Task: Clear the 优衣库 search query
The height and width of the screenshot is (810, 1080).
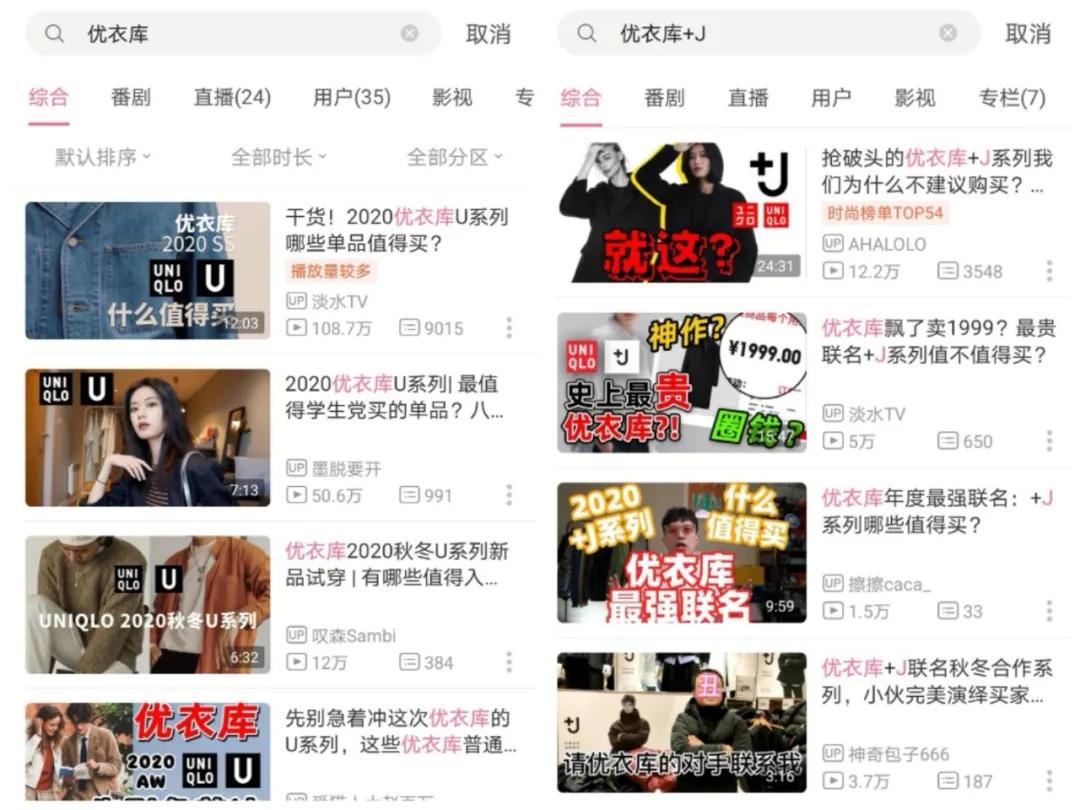Action: pyautogui.click(x=410, y=34)
